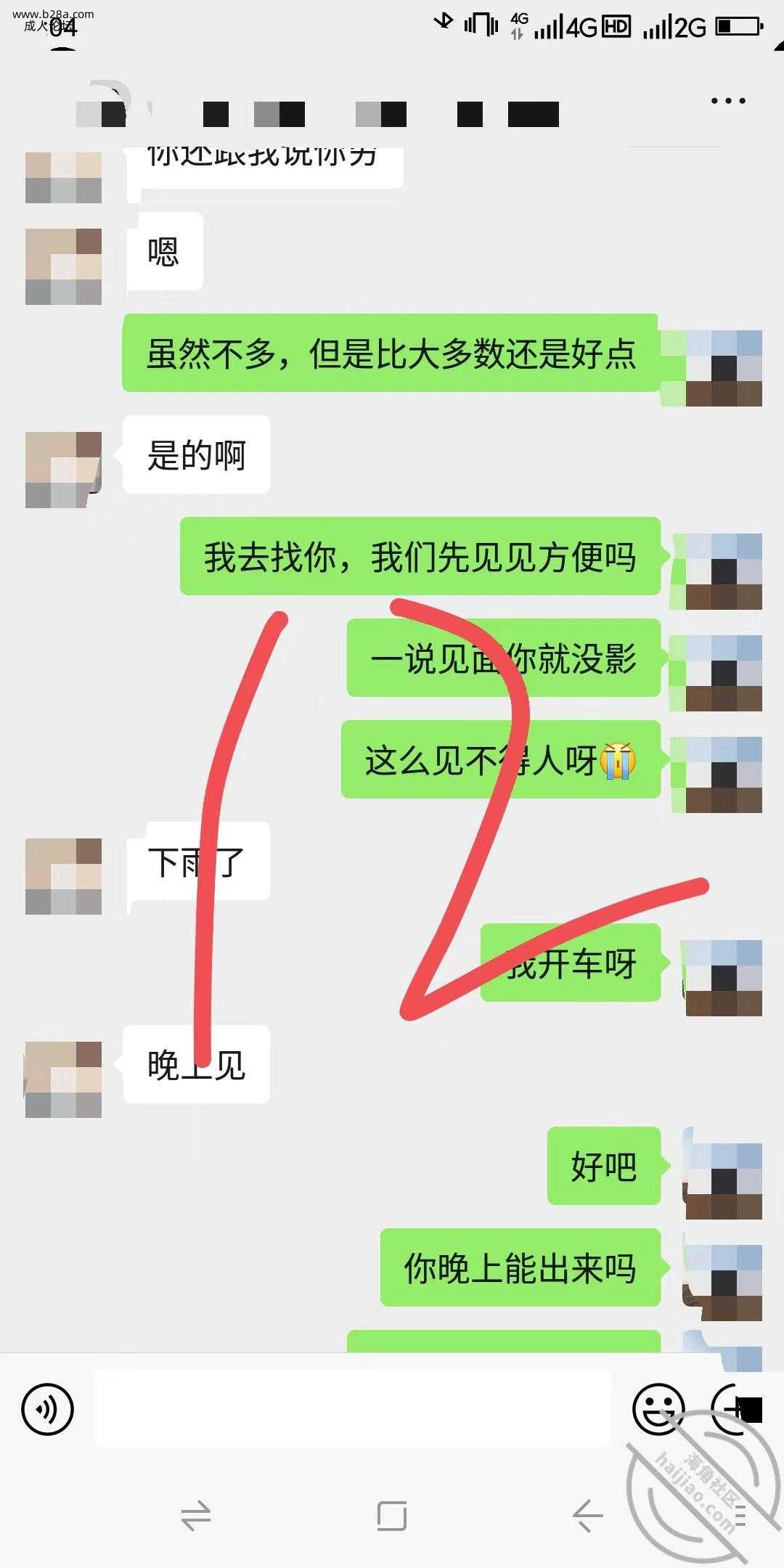
Task: Focus the message text field
Action: tap(351, 1409)
